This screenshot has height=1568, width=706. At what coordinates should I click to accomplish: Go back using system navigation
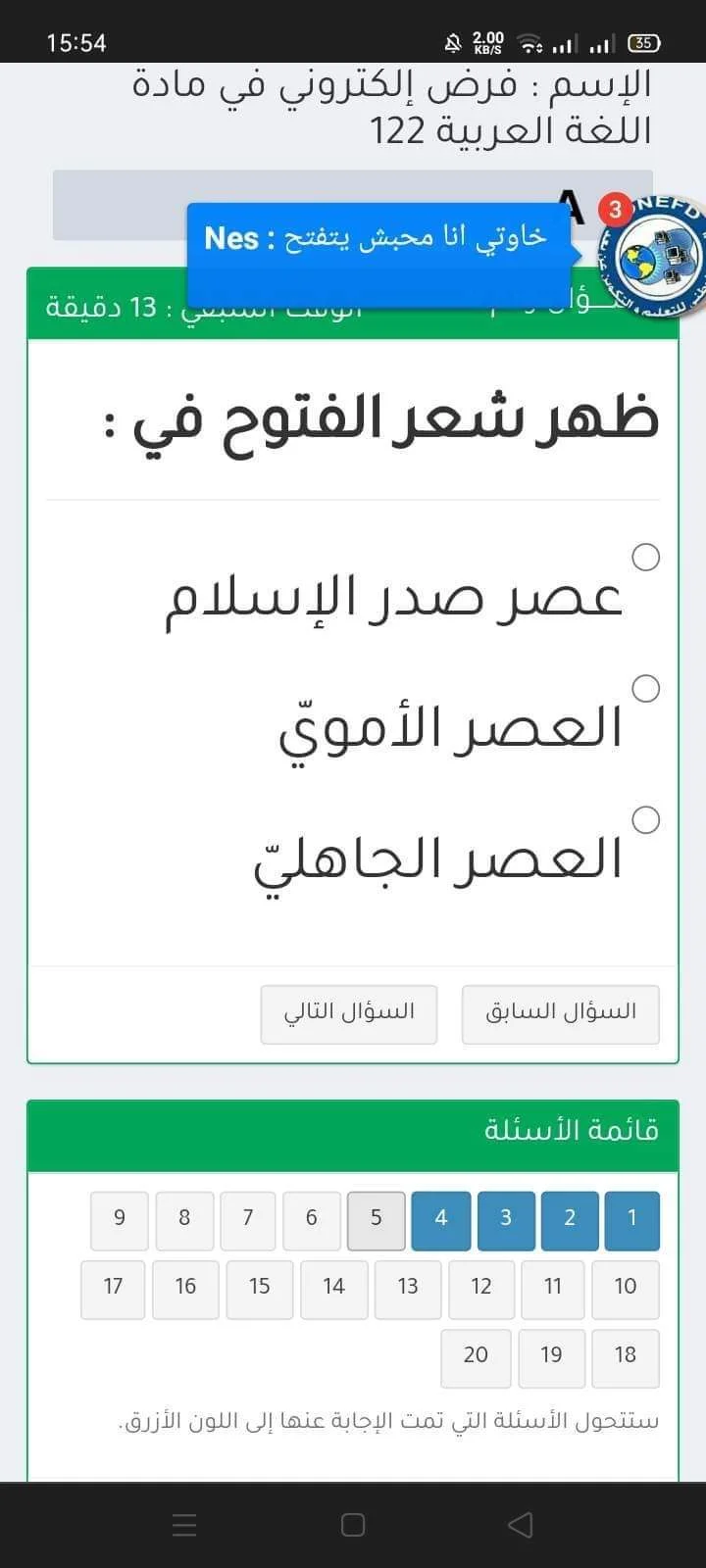click(521, 1524)
